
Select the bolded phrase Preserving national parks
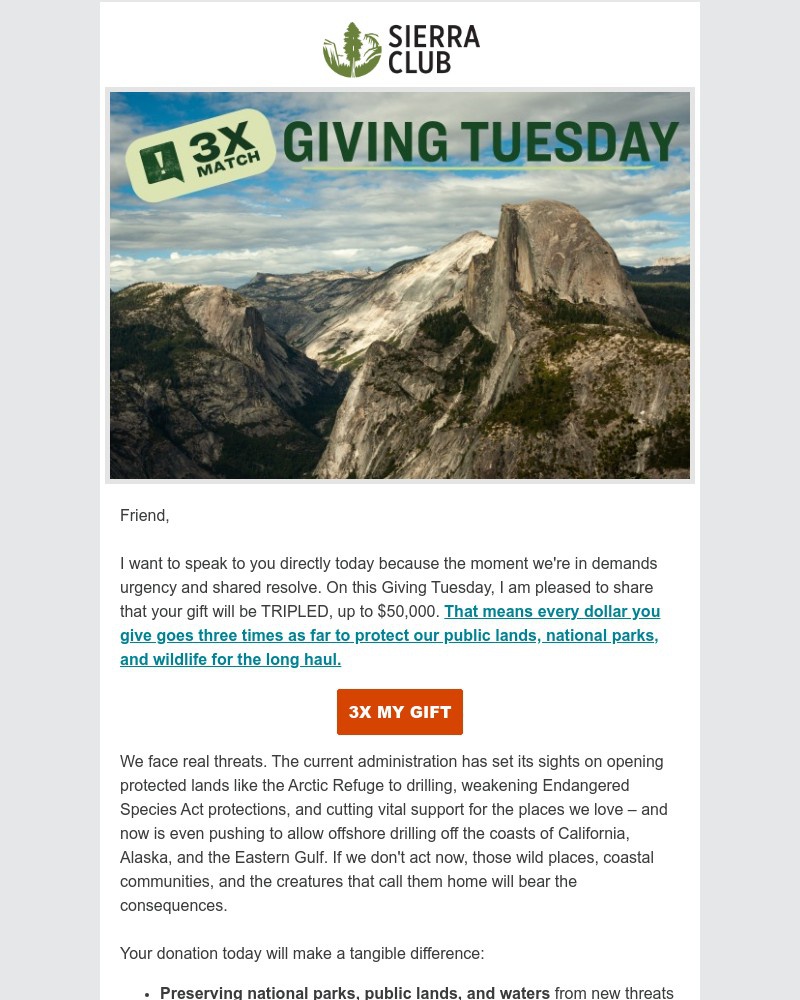pos(355,992)
